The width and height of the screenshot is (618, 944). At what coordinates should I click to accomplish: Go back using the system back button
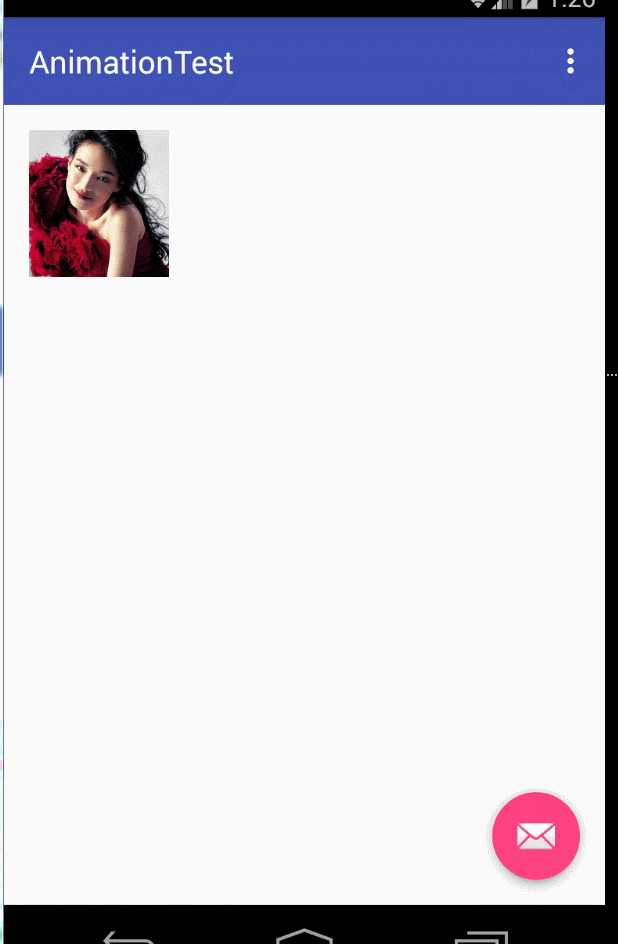[128, 938]
